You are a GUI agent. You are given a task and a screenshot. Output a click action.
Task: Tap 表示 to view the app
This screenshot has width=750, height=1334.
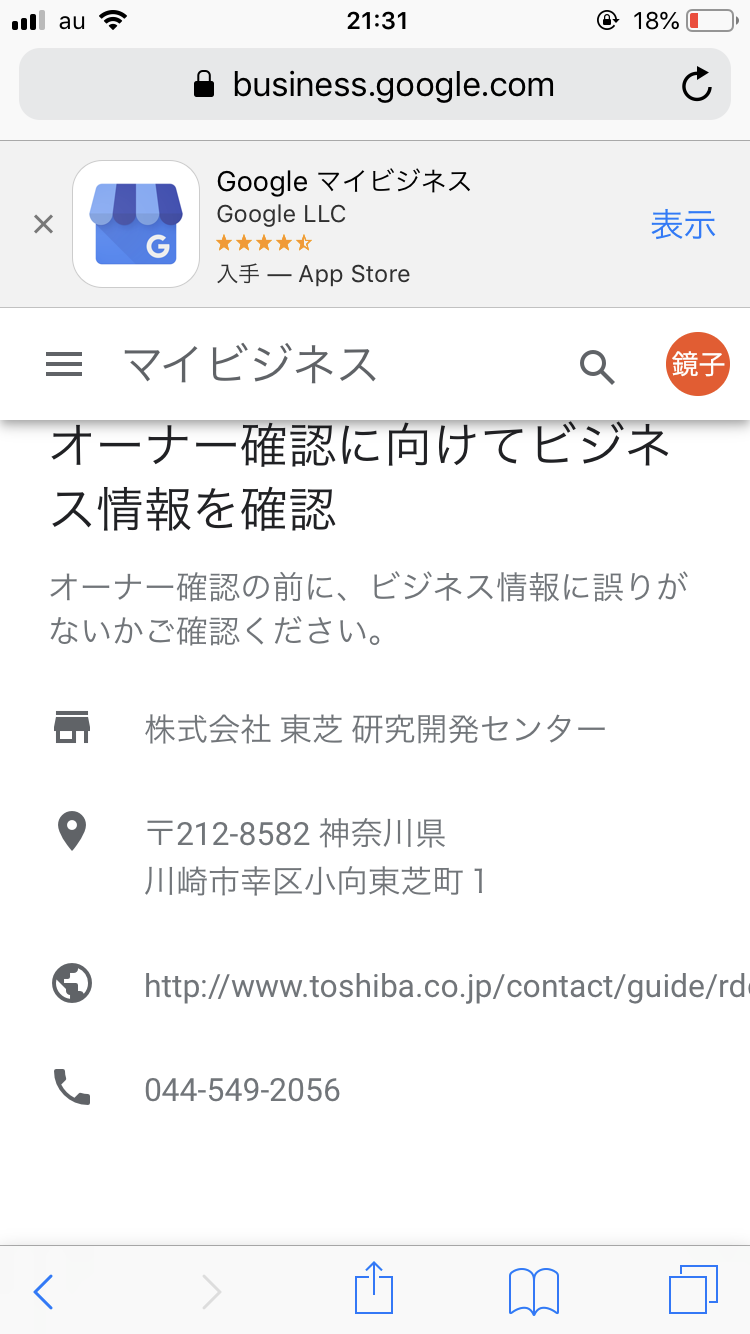click(x=683, y=225)
